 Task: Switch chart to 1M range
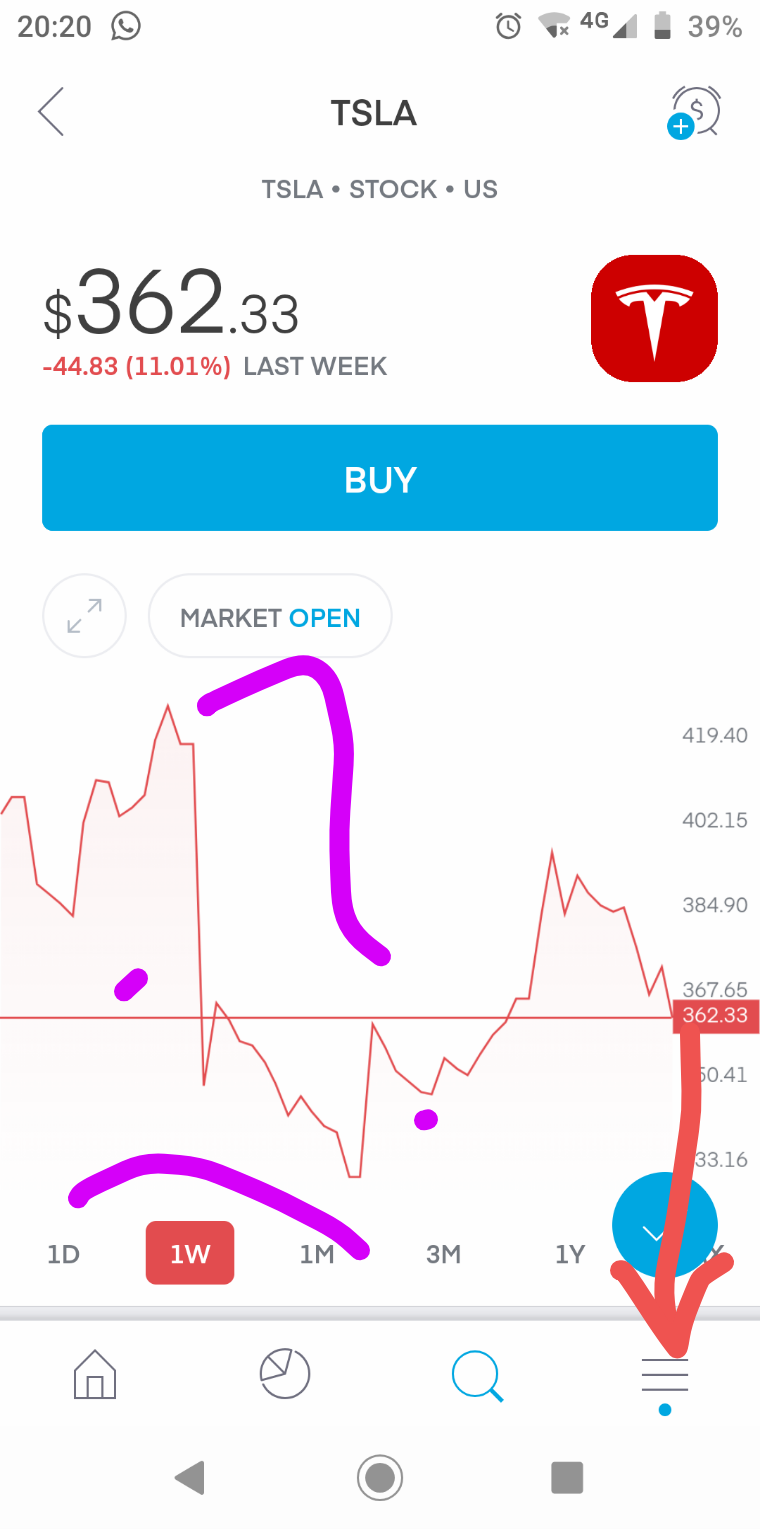click(x=316, y=1253)
